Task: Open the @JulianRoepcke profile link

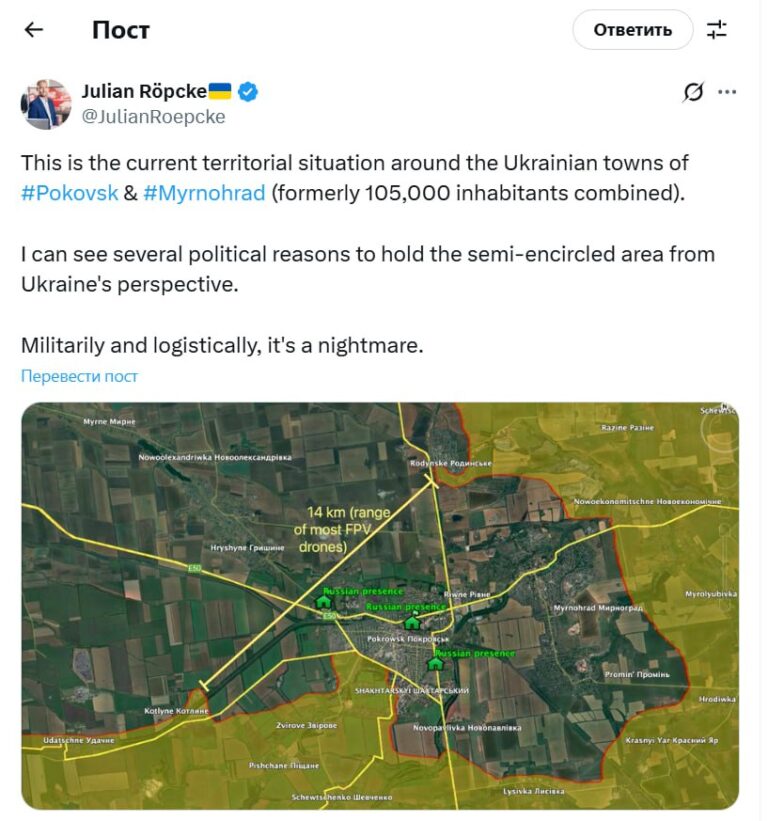Action: (153, 117)
